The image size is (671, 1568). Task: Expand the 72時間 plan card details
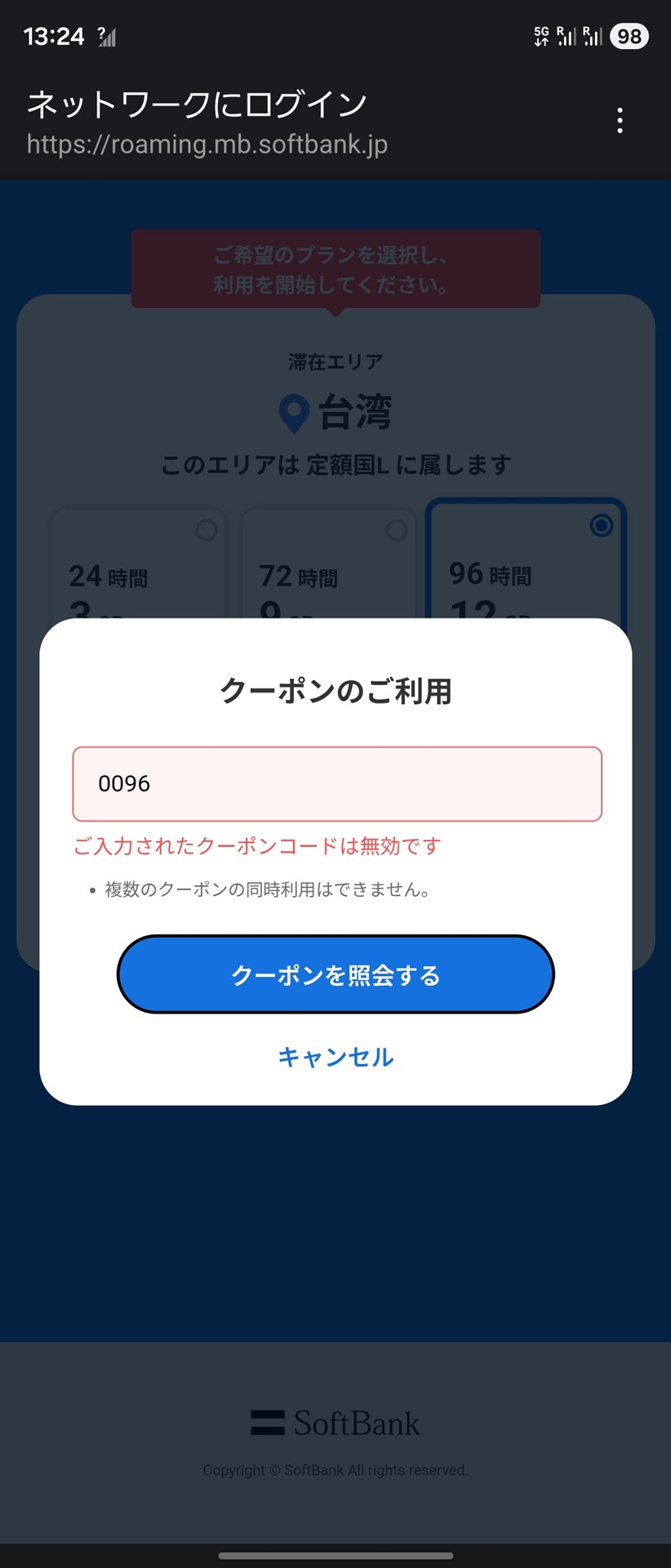coord(328,572)
